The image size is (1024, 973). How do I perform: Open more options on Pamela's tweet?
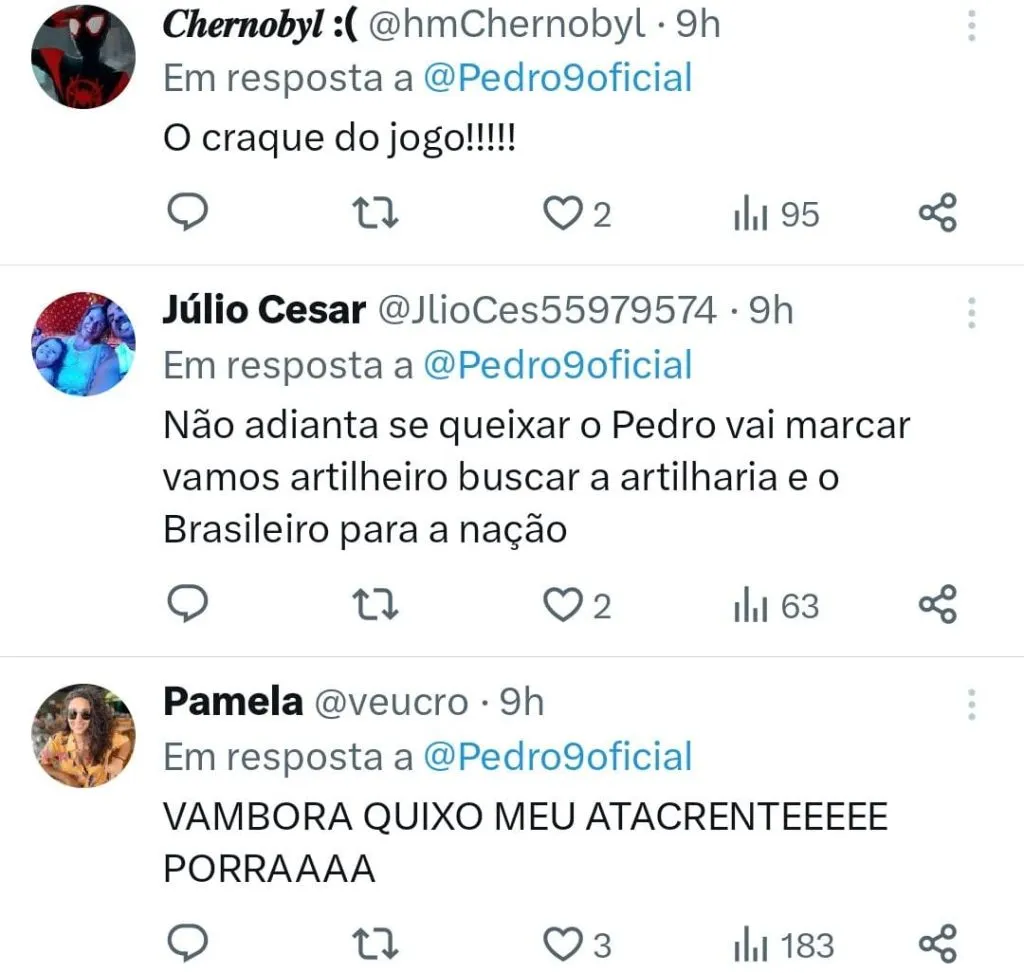point(970,704)
